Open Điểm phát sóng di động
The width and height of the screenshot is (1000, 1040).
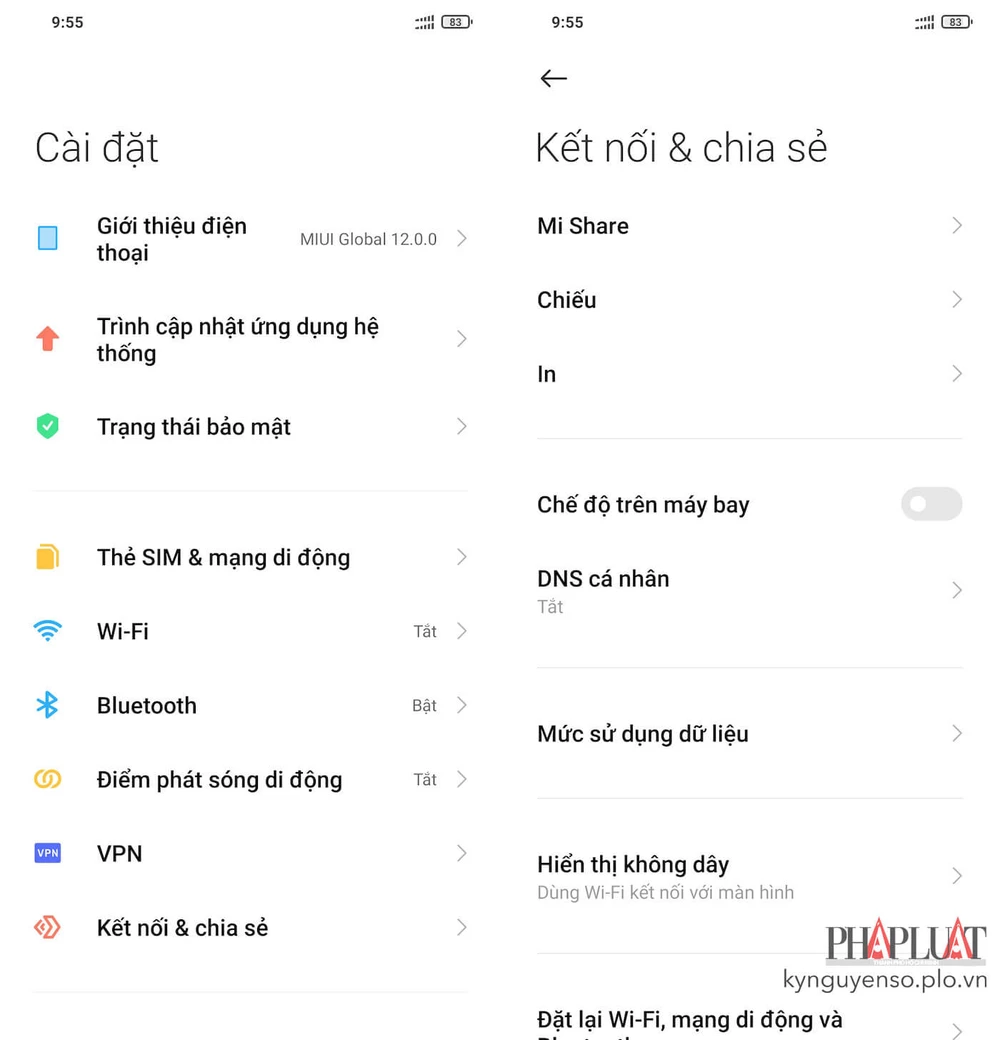coord(250,779)
